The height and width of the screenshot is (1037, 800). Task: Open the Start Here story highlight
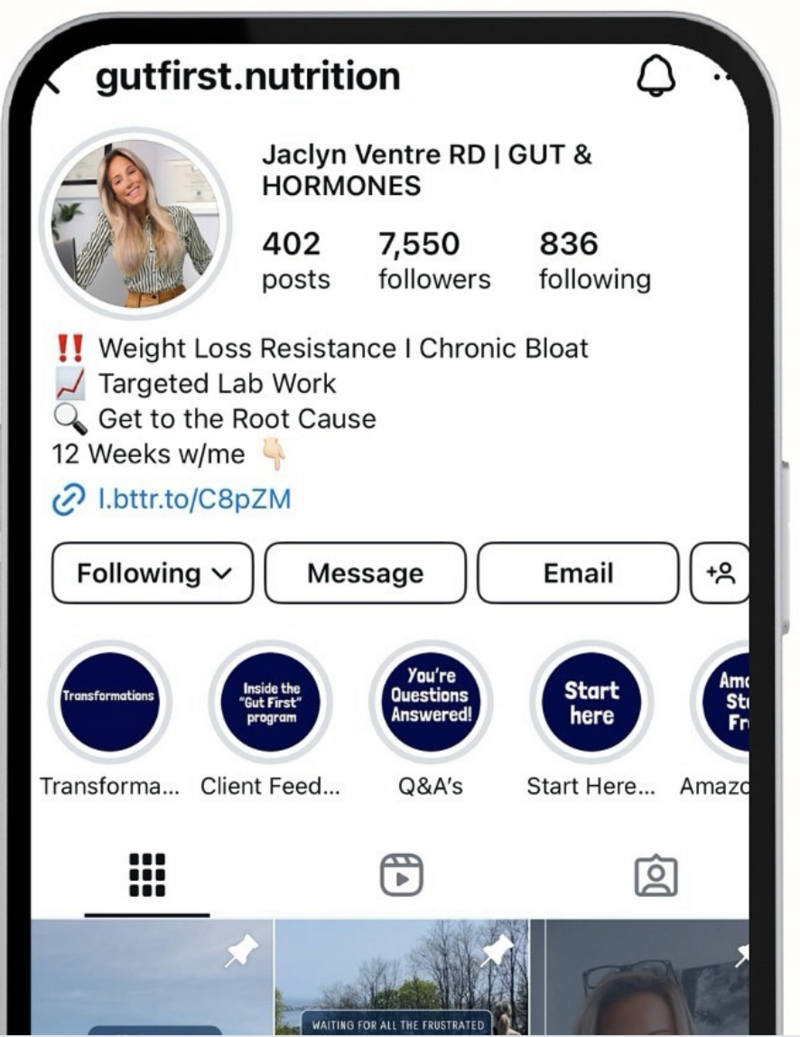coord(591,702)
